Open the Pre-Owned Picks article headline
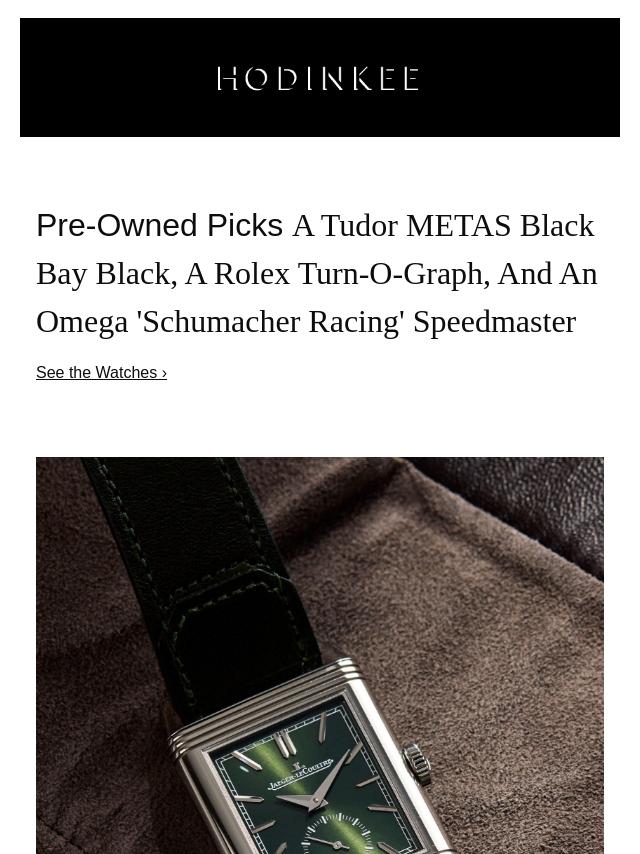This screenshot has width=640, height=854. tap(317, 273)
